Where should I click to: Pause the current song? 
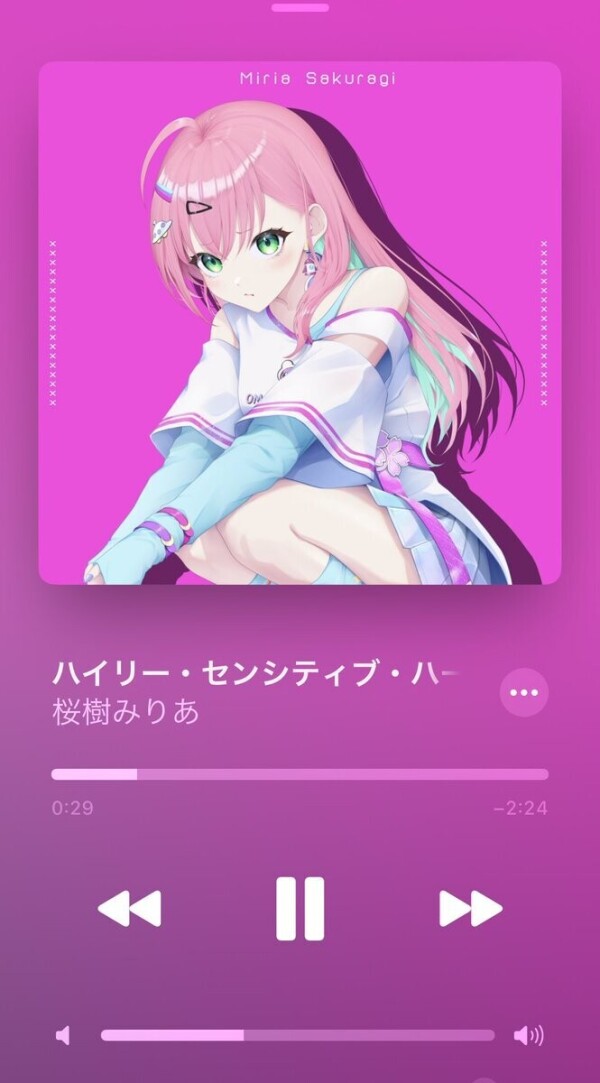point(300,908)
